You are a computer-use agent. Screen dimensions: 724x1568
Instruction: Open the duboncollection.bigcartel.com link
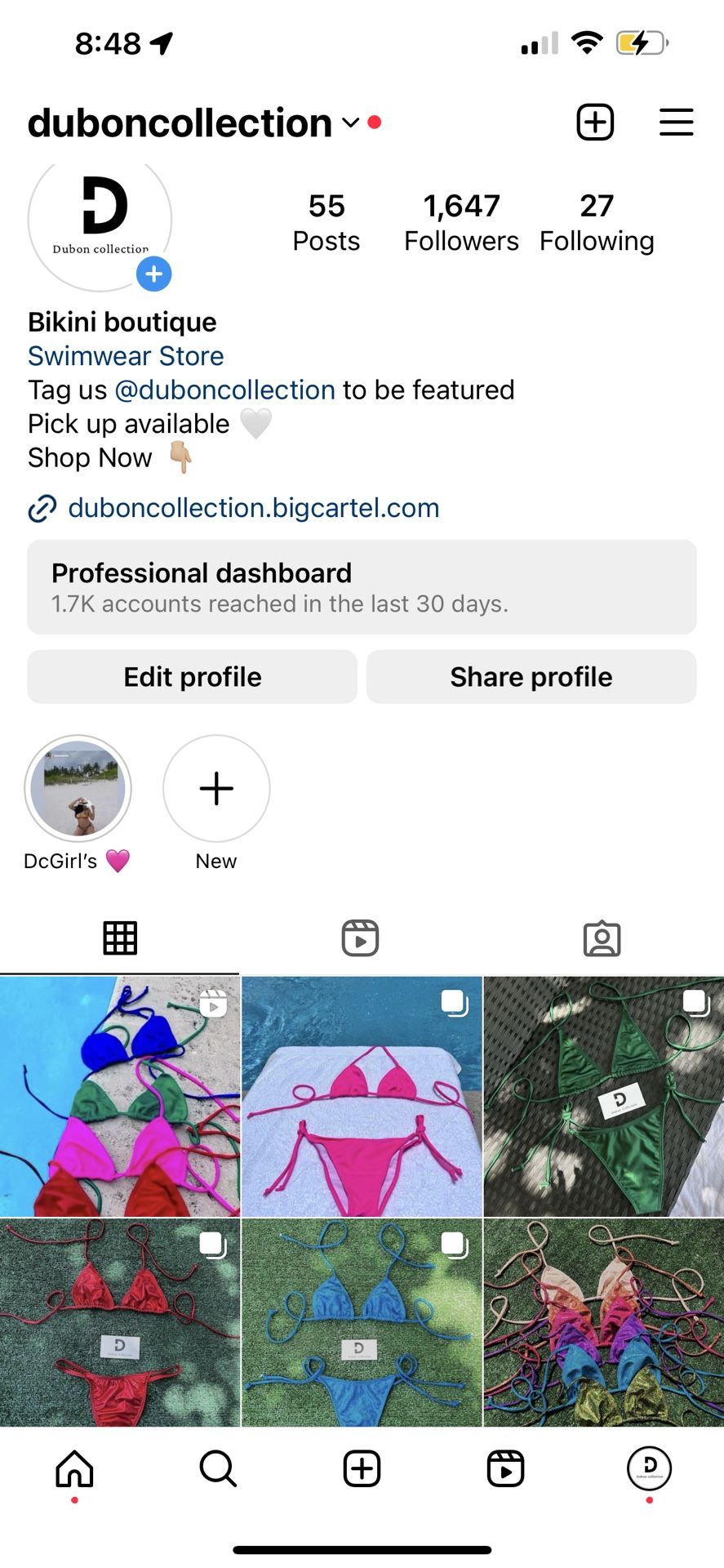pos(253,508)
